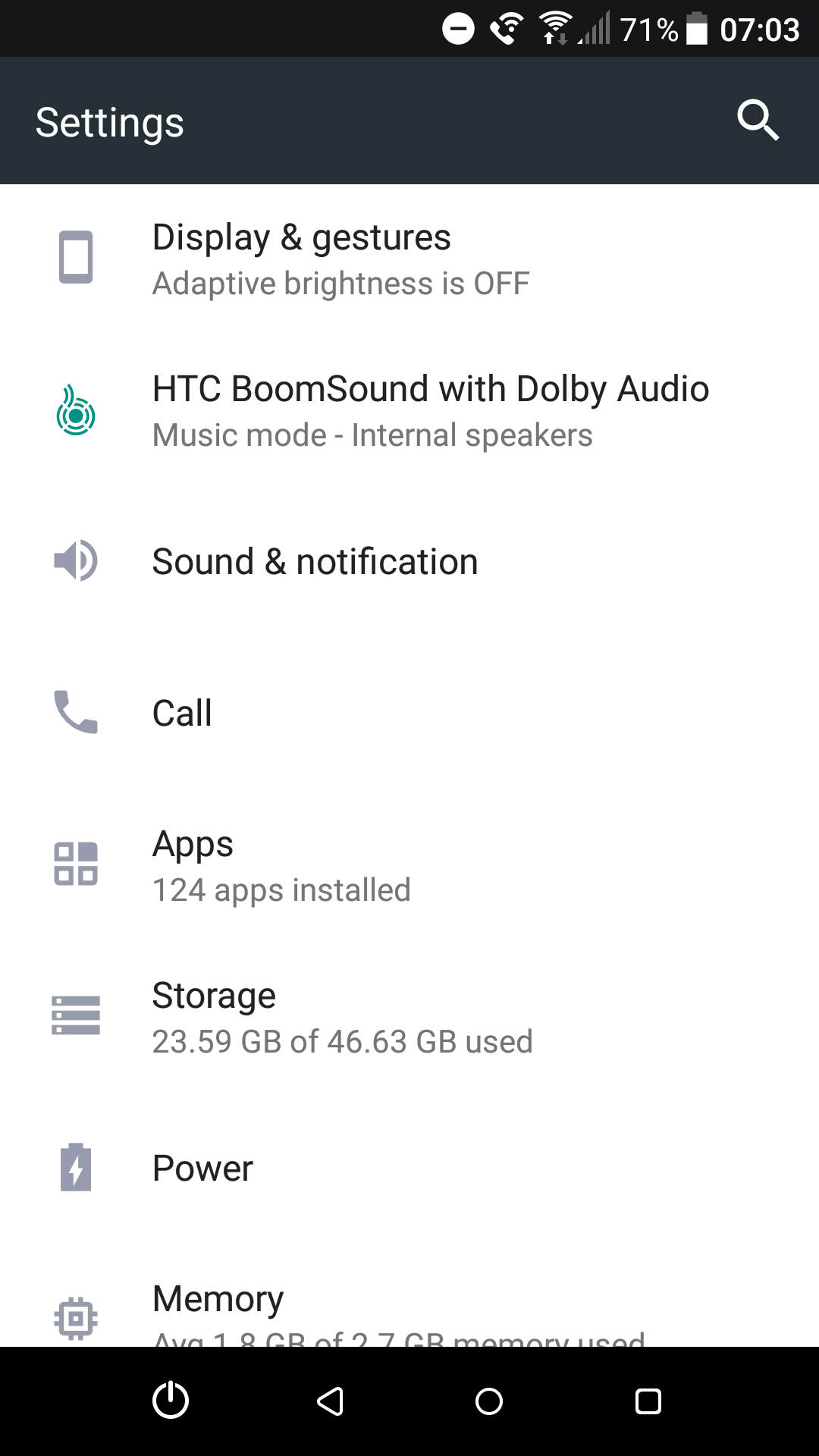Open Call settings

pyautogui.click(x=409, y=713)
